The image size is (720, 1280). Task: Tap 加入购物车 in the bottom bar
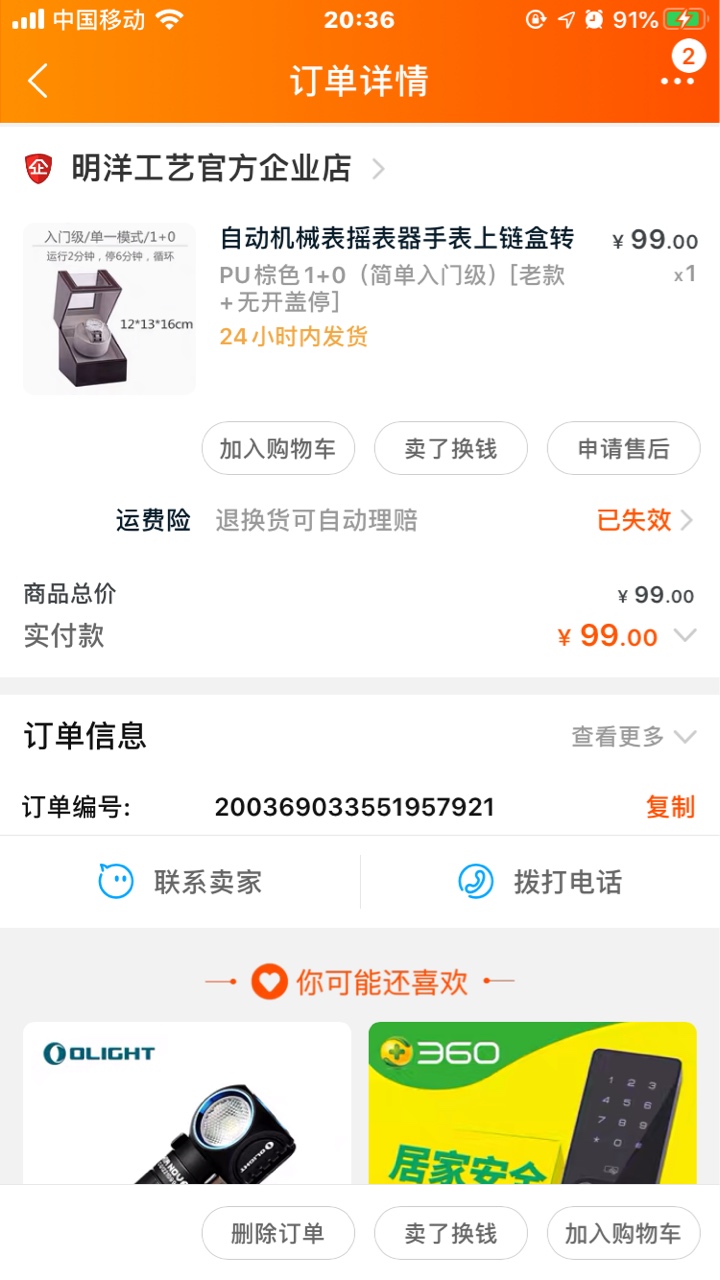[623, 1233]
